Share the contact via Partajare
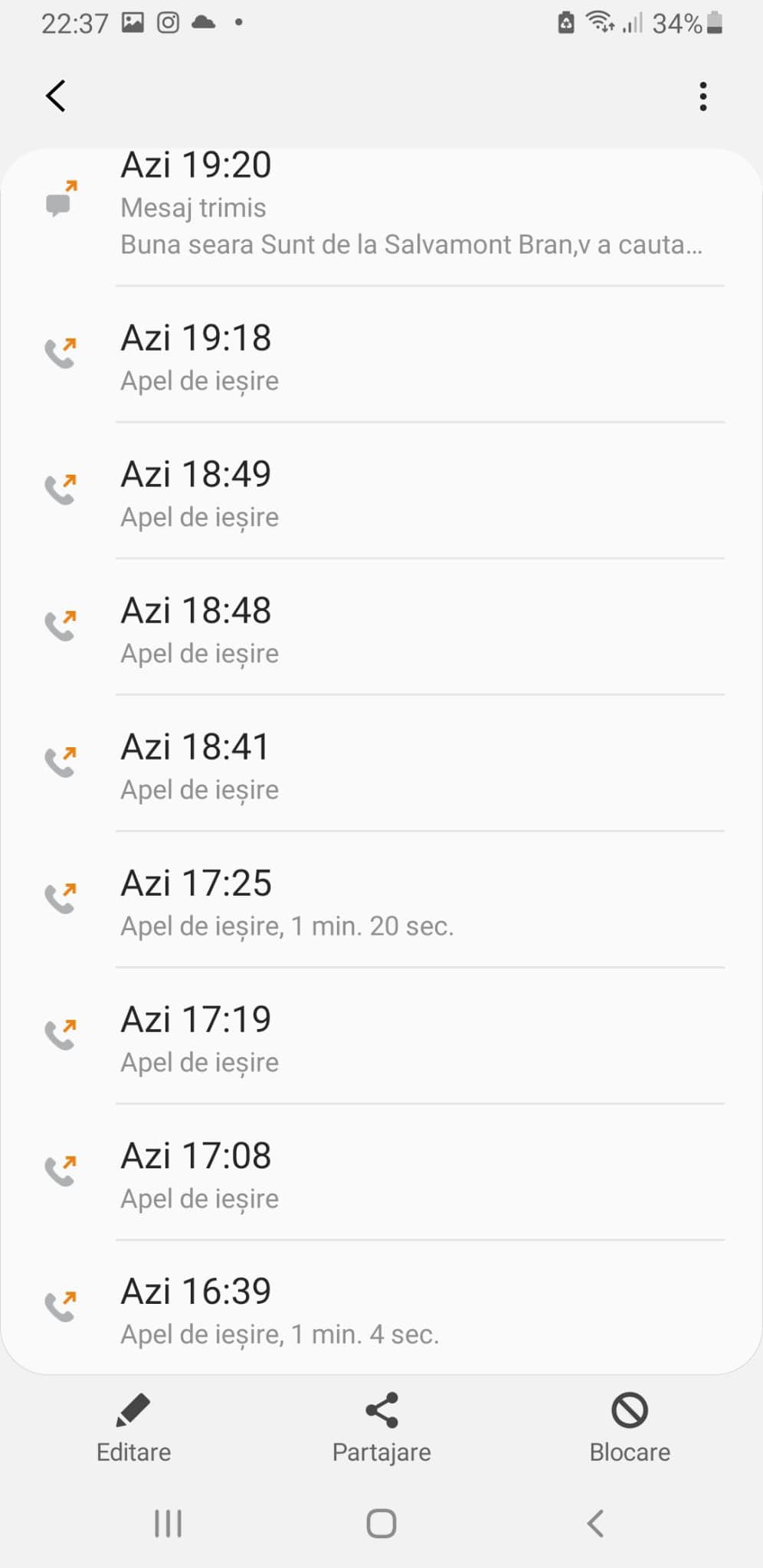This screenshot has height=1568, width=763. click(x=381, y=1427)
